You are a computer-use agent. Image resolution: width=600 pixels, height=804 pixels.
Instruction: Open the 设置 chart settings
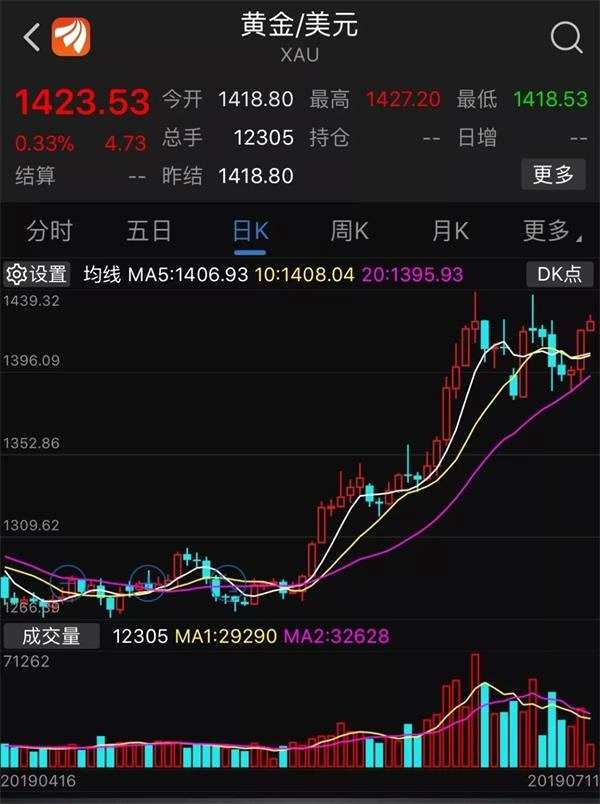click(x=37, y=274)
